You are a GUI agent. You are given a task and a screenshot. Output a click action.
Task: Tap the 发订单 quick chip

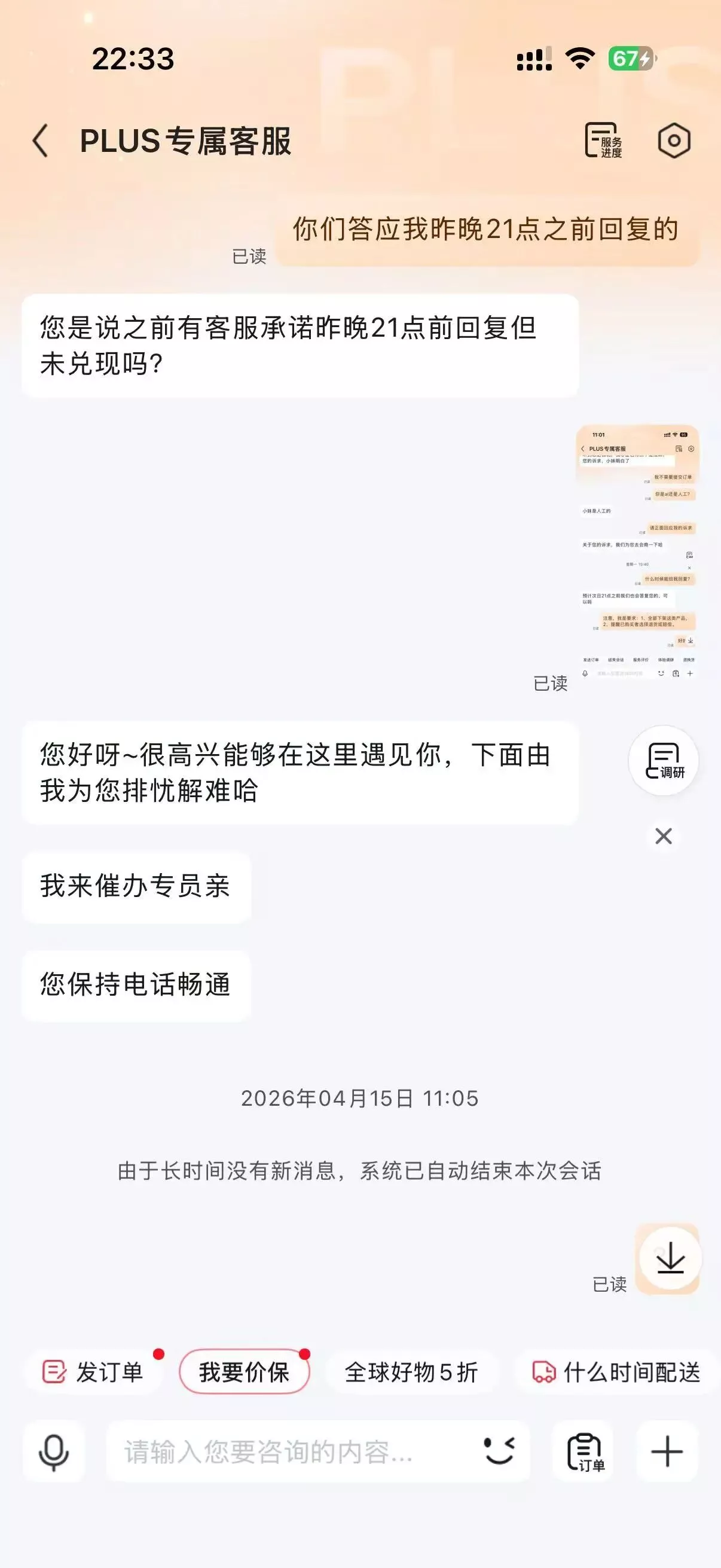(93, 1372)
